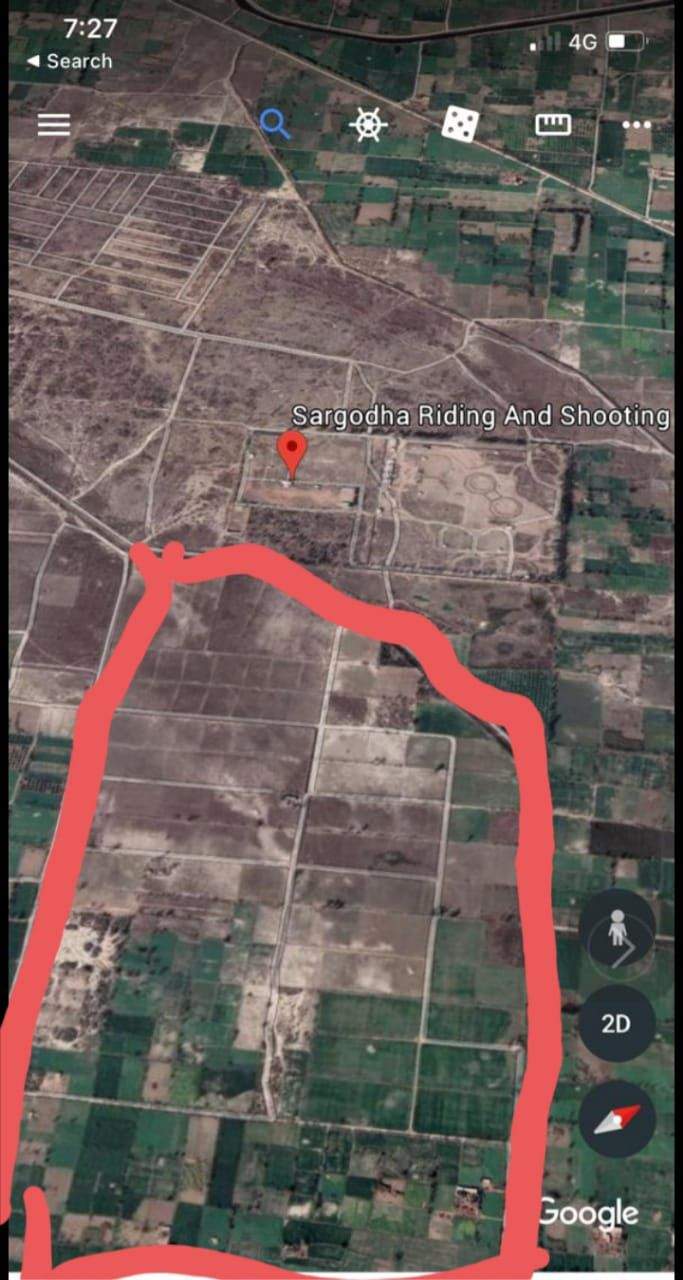This screenshot has width=683, height=1280.
Task: Open the measure ruler tool
Action: point(553,124)
